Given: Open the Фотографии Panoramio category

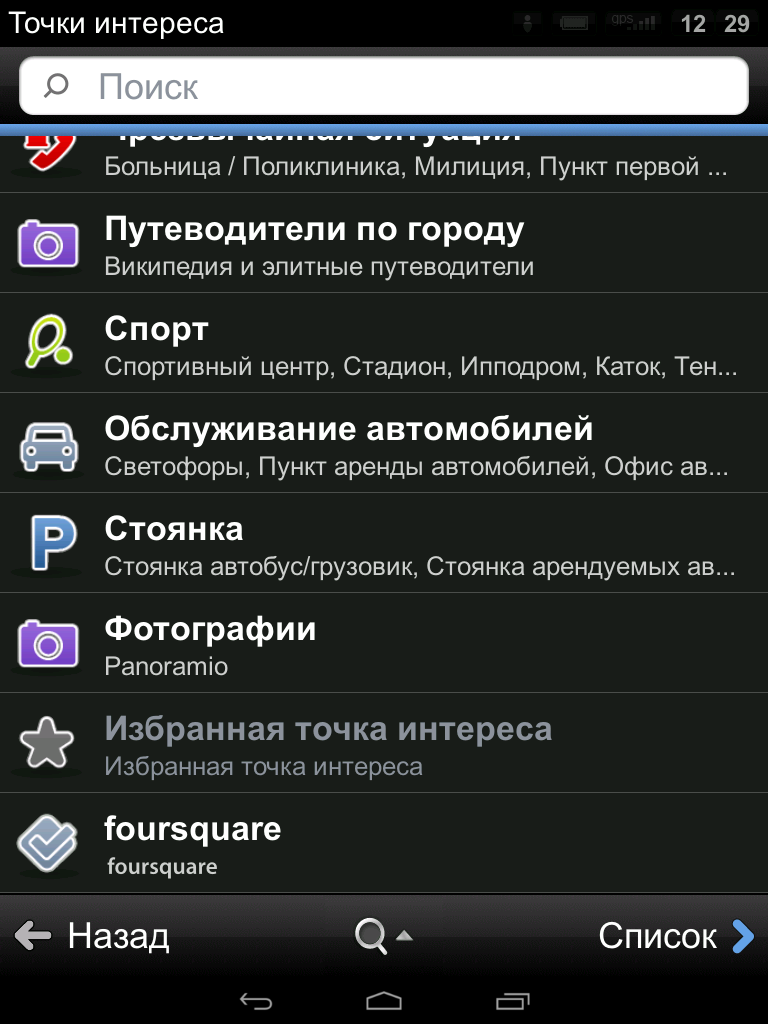Looking at the screenshot, I should [384, 643].
